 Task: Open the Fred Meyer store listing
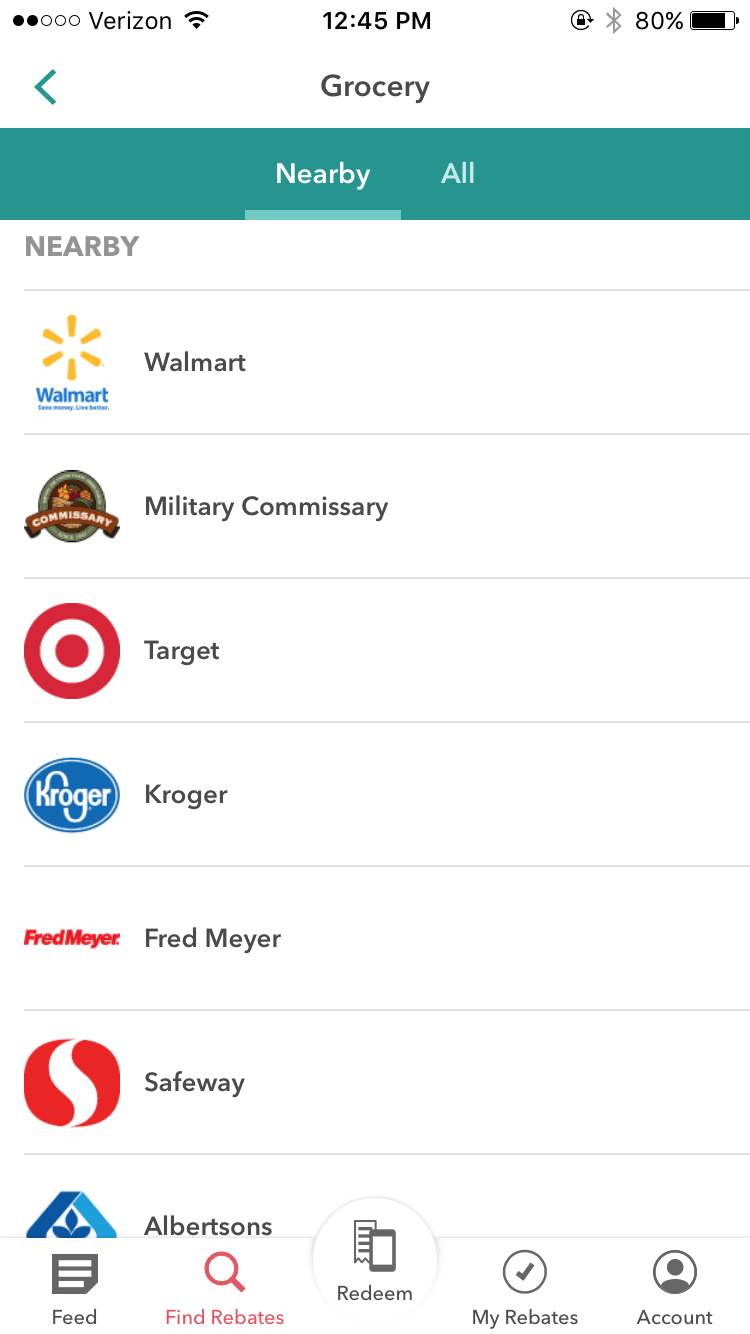click(x=212, y=938)
